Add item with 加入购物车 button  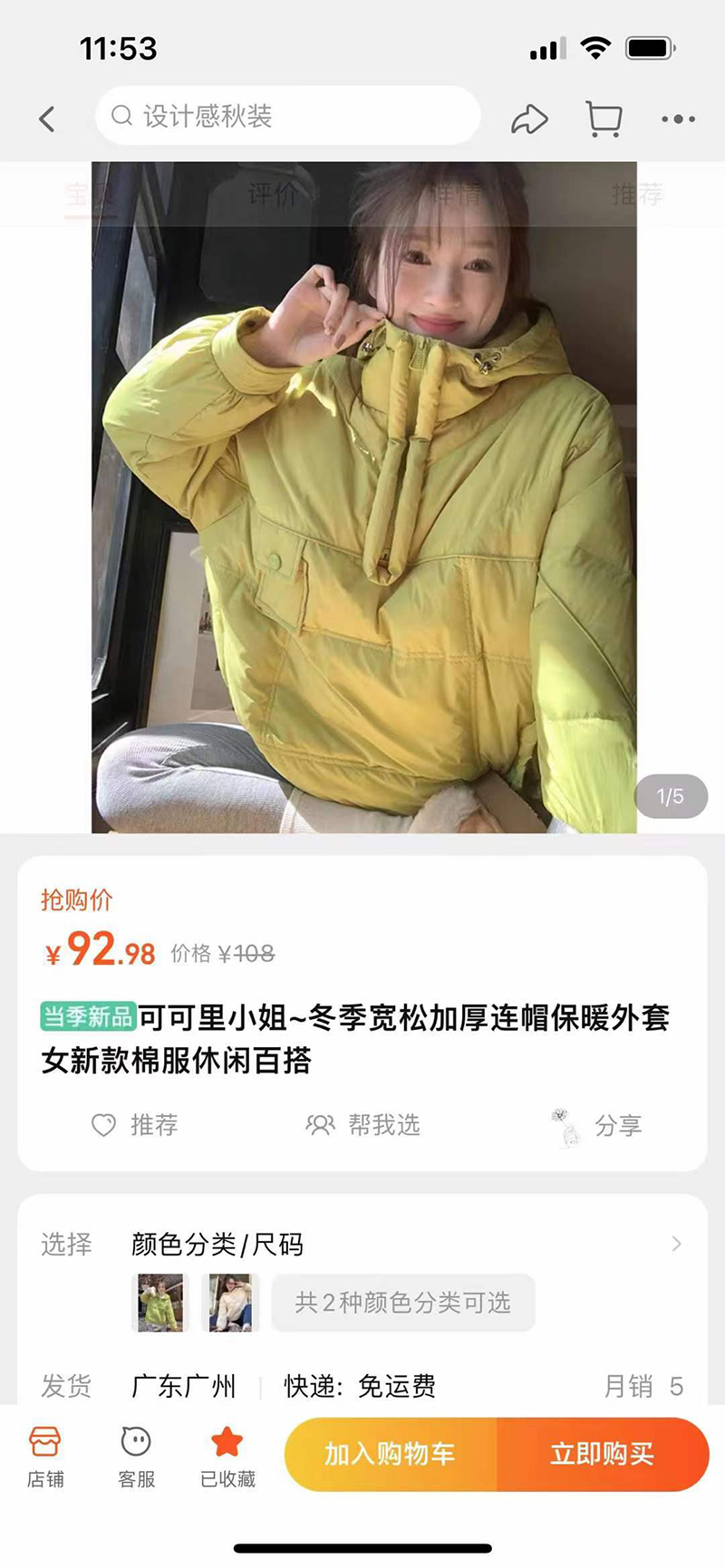tap(391, 1454)
